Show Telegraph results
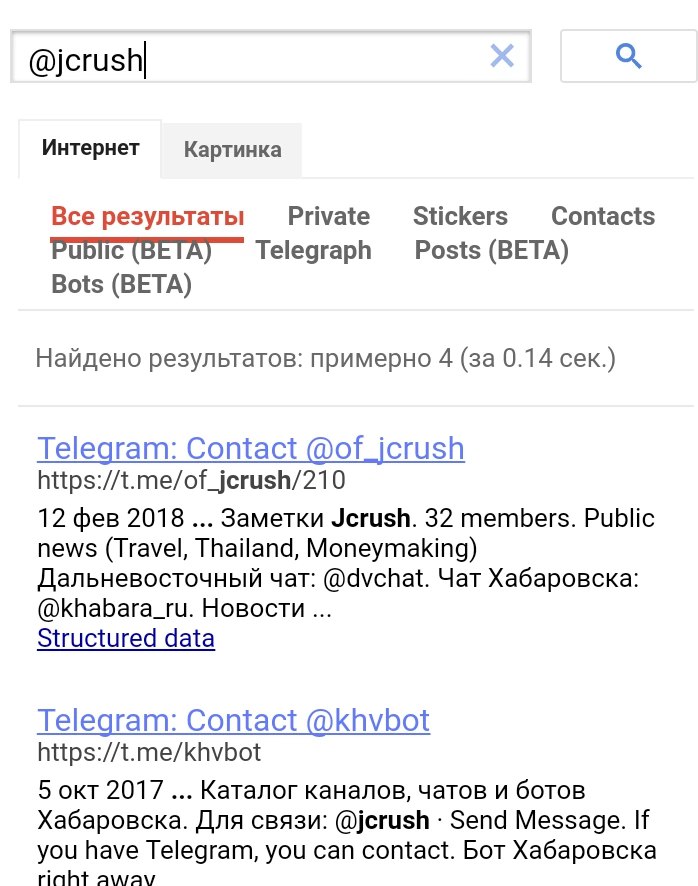Image resolution: width=698 pixels, height=886 pixels. tap(313, 250)
